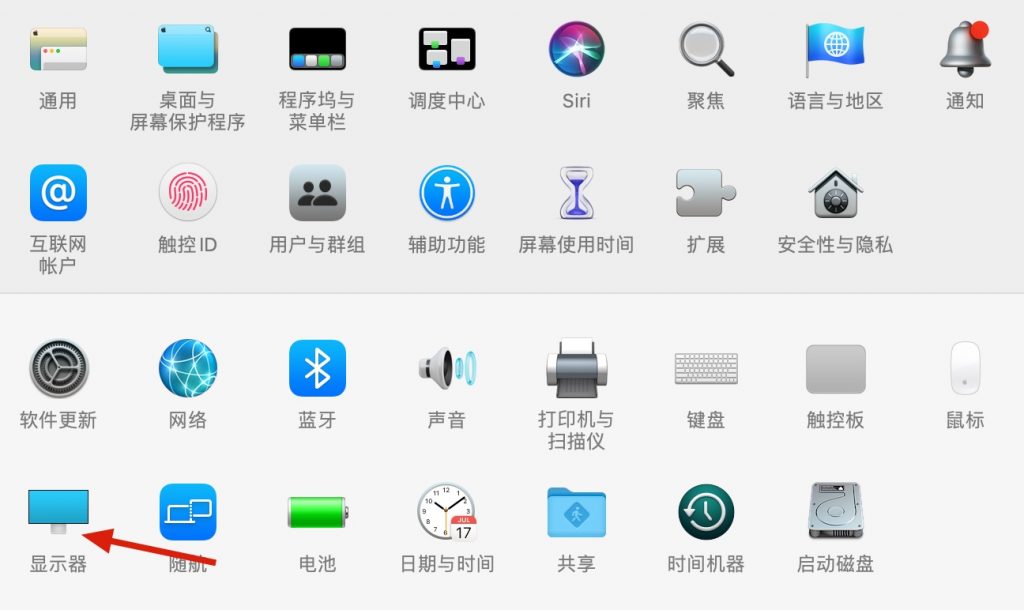Open 通知 notification settings
Screen dimensions: 1024x610
[x=965, y=49]
